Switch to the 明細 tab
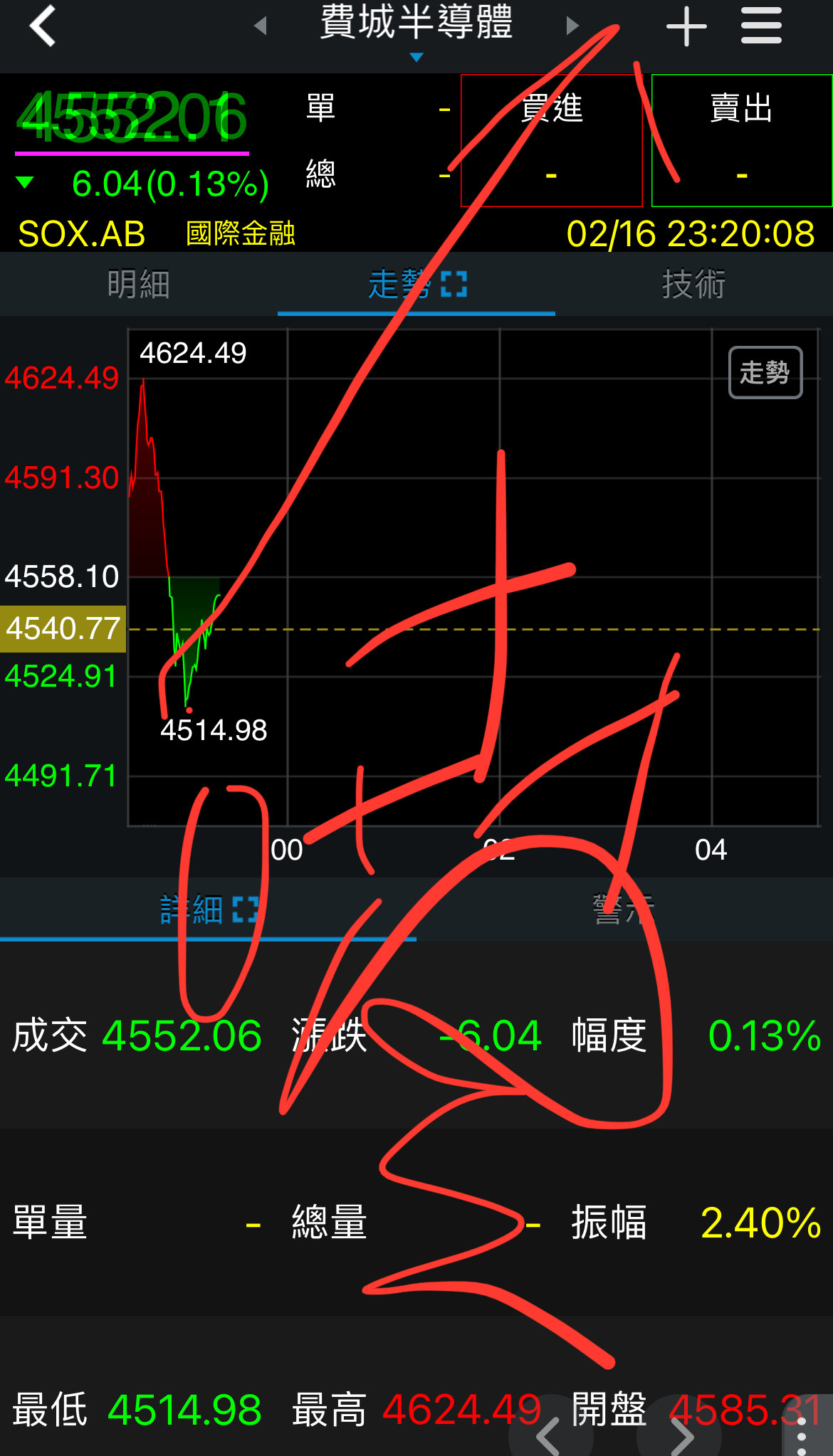The height and width of the screenshot is (1456, 833). [139, 284]
